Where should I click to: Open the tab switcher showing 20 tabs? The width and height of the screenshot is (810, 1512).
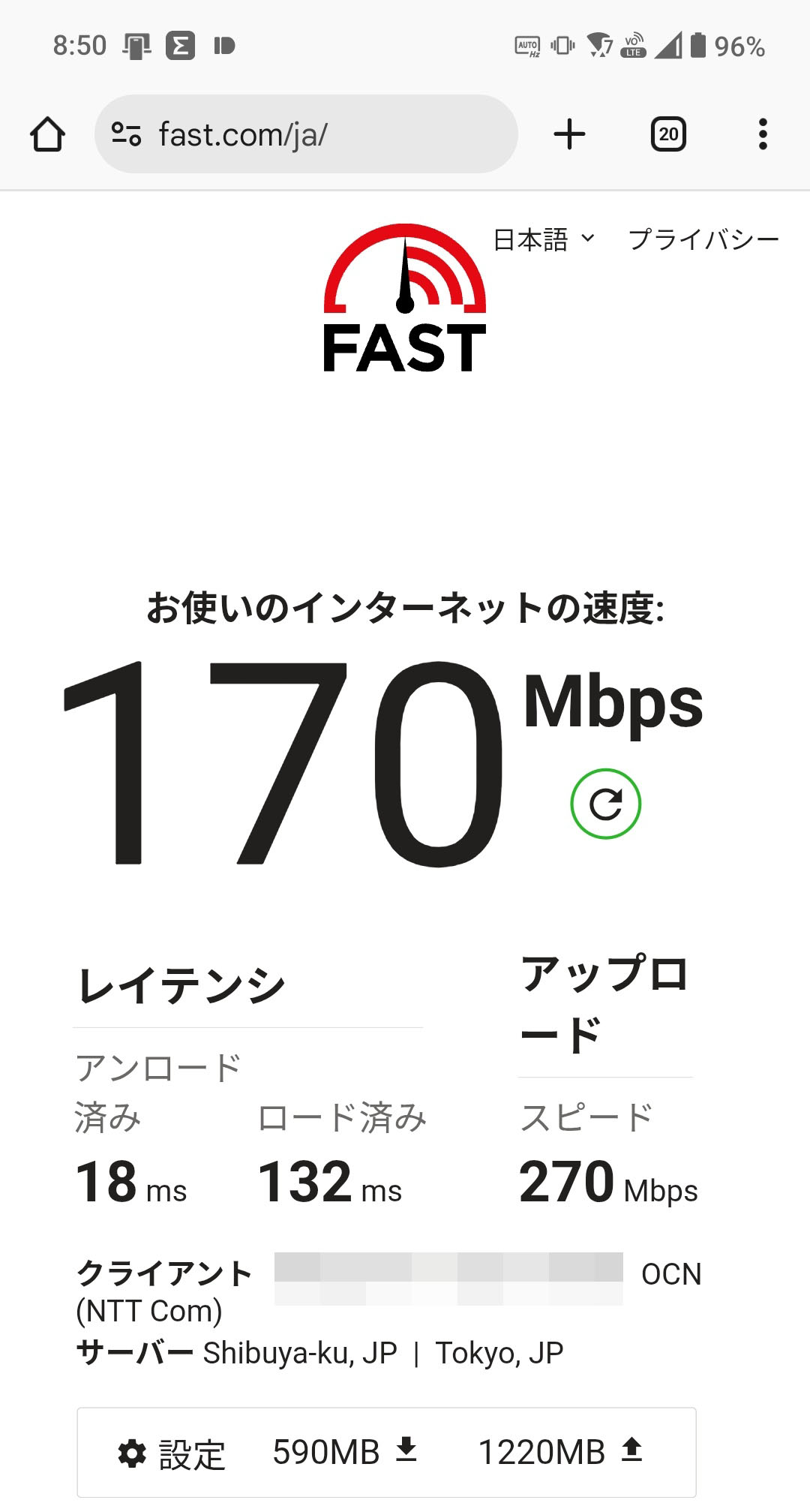pyautogui.click(x=668, y=134)
